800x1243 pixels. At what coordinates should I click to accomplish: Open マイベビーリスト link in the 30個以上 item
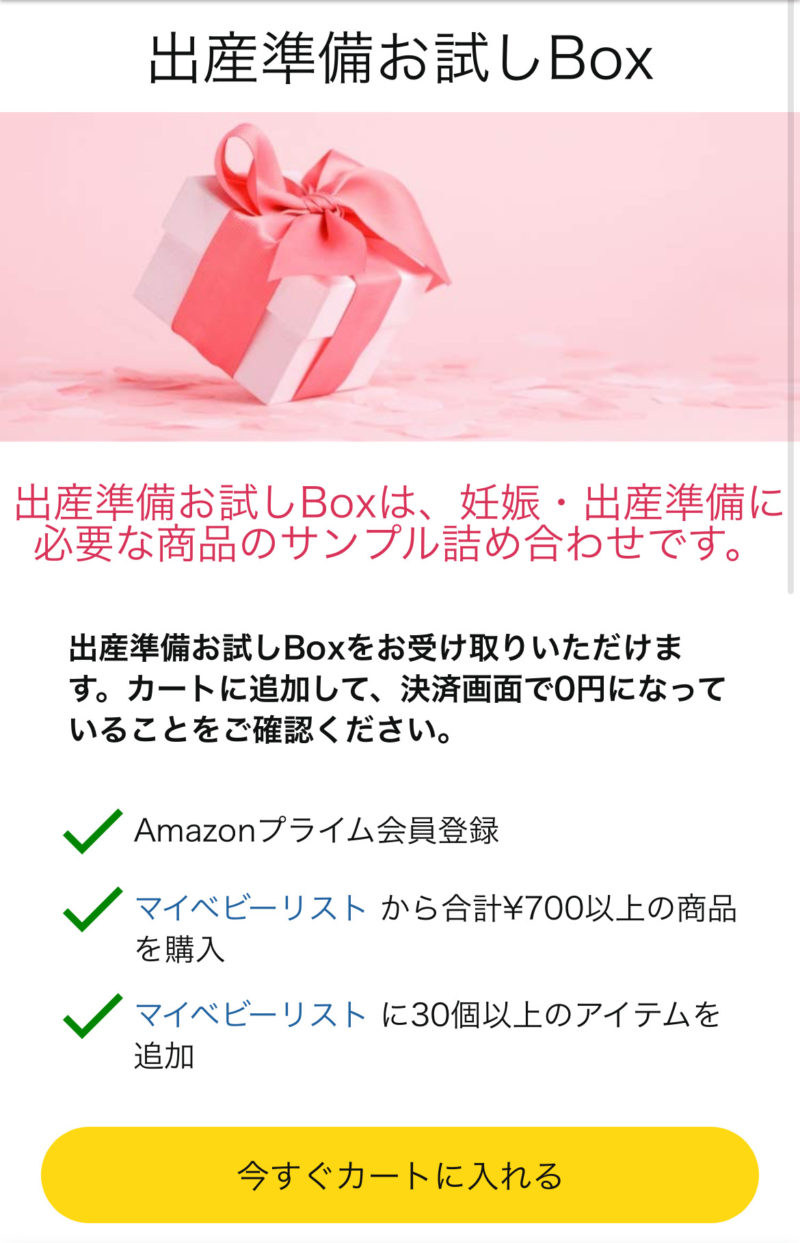251,1015
